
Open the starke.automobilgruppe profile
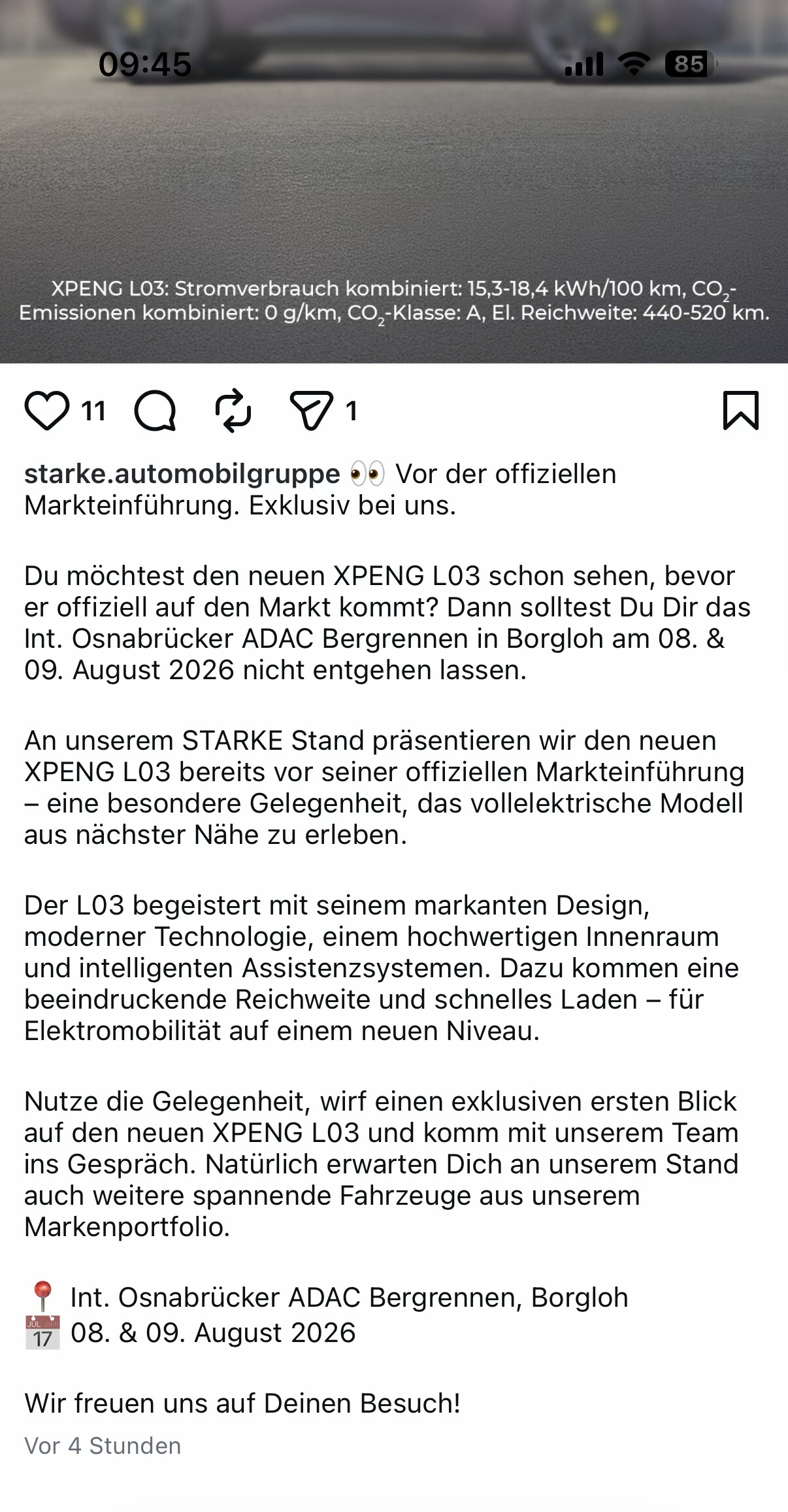click(x=182, y=474)
